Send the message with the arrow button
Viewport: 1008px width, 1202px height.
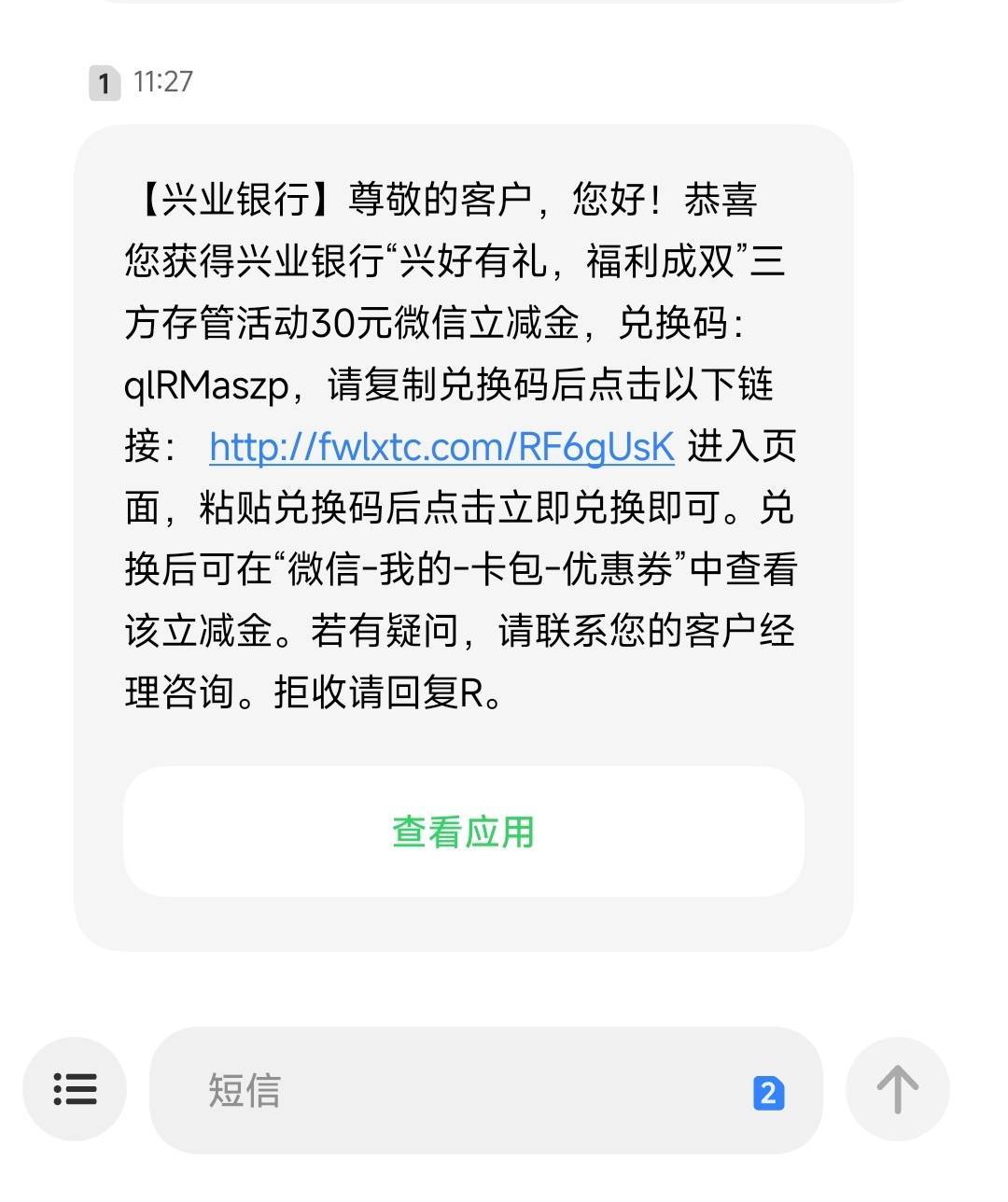pos(897,1089)
